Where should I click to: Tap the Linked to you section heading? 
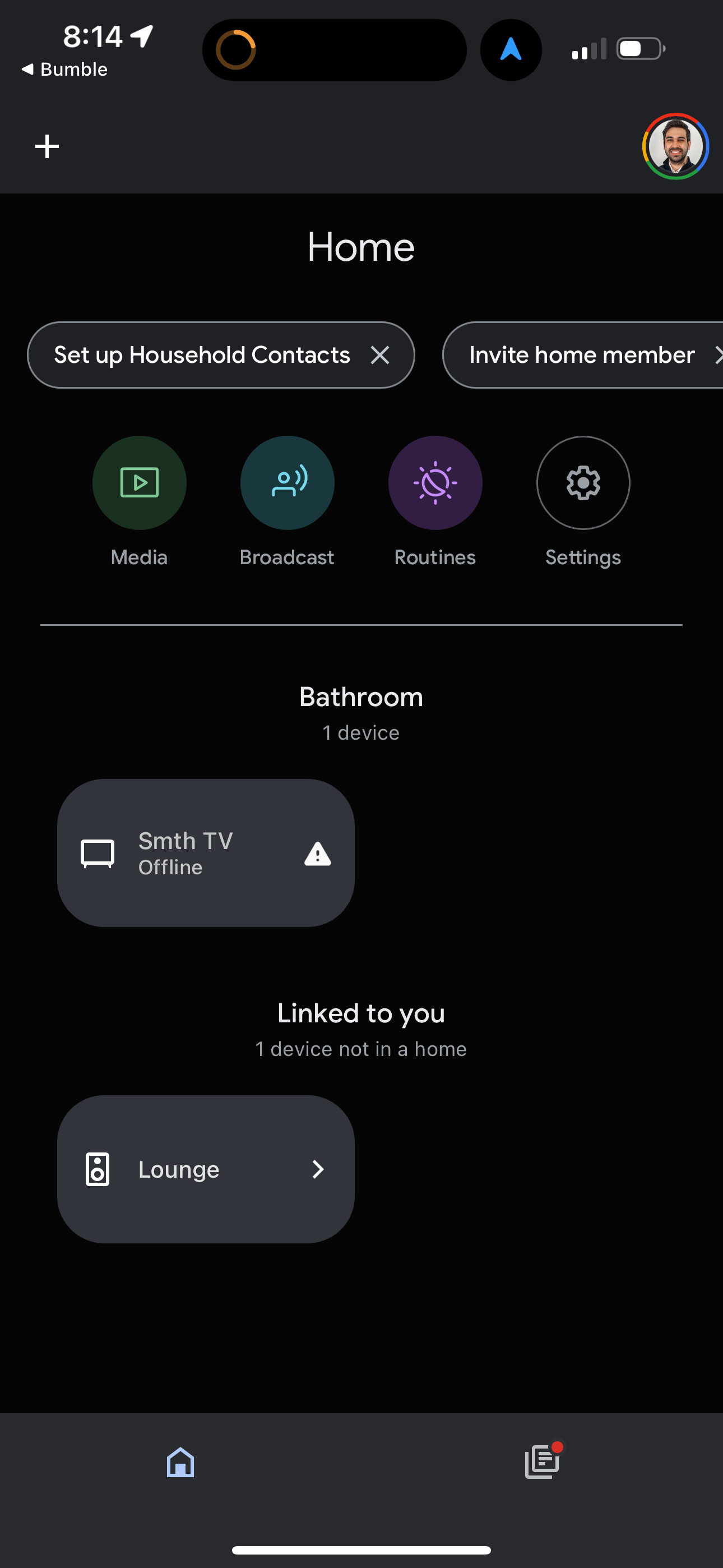click(x=361, y=1013)
